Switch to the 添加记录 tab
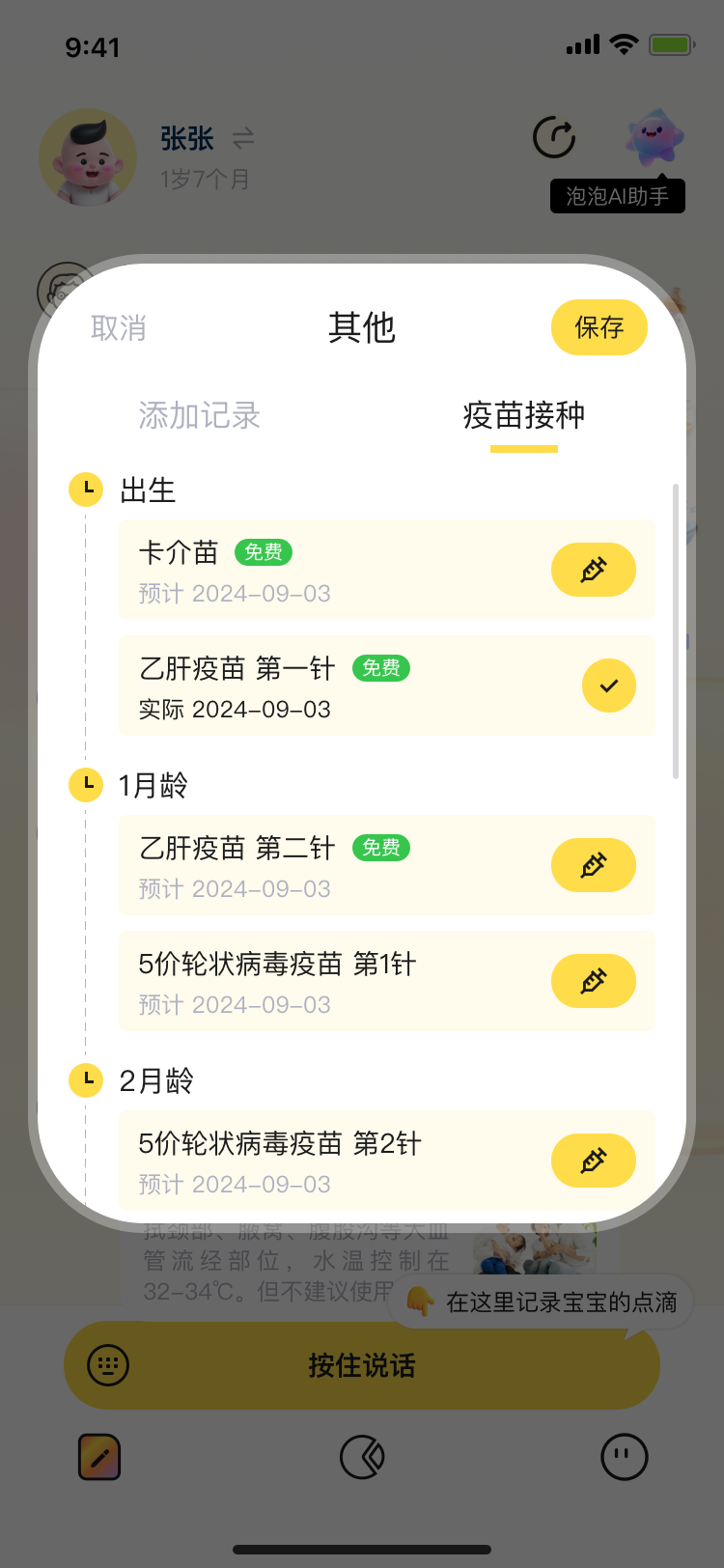This screenshot has height=1568, width=724. click(197, 415)
